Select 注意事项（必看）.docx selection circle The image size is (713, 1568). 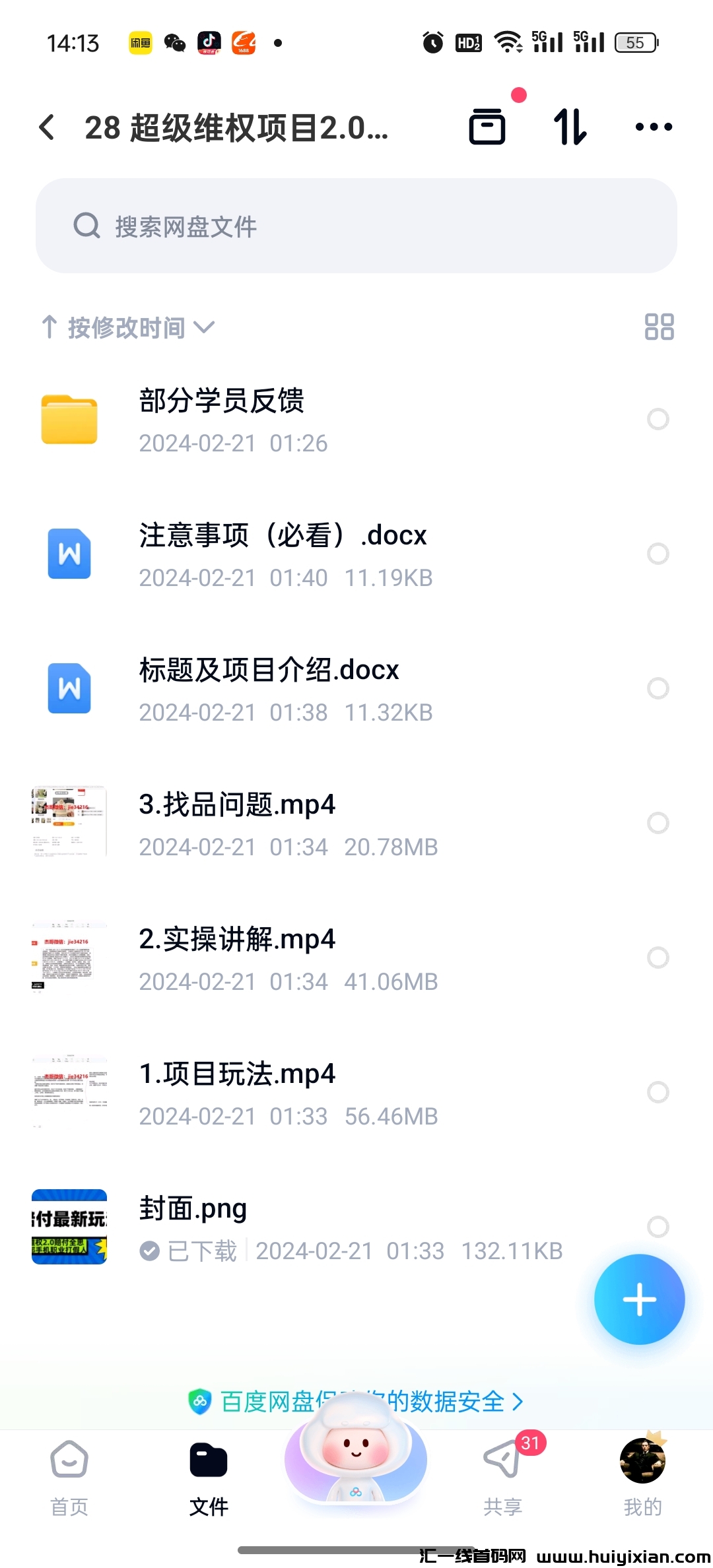pyautogui.click(x=658, y=554)
